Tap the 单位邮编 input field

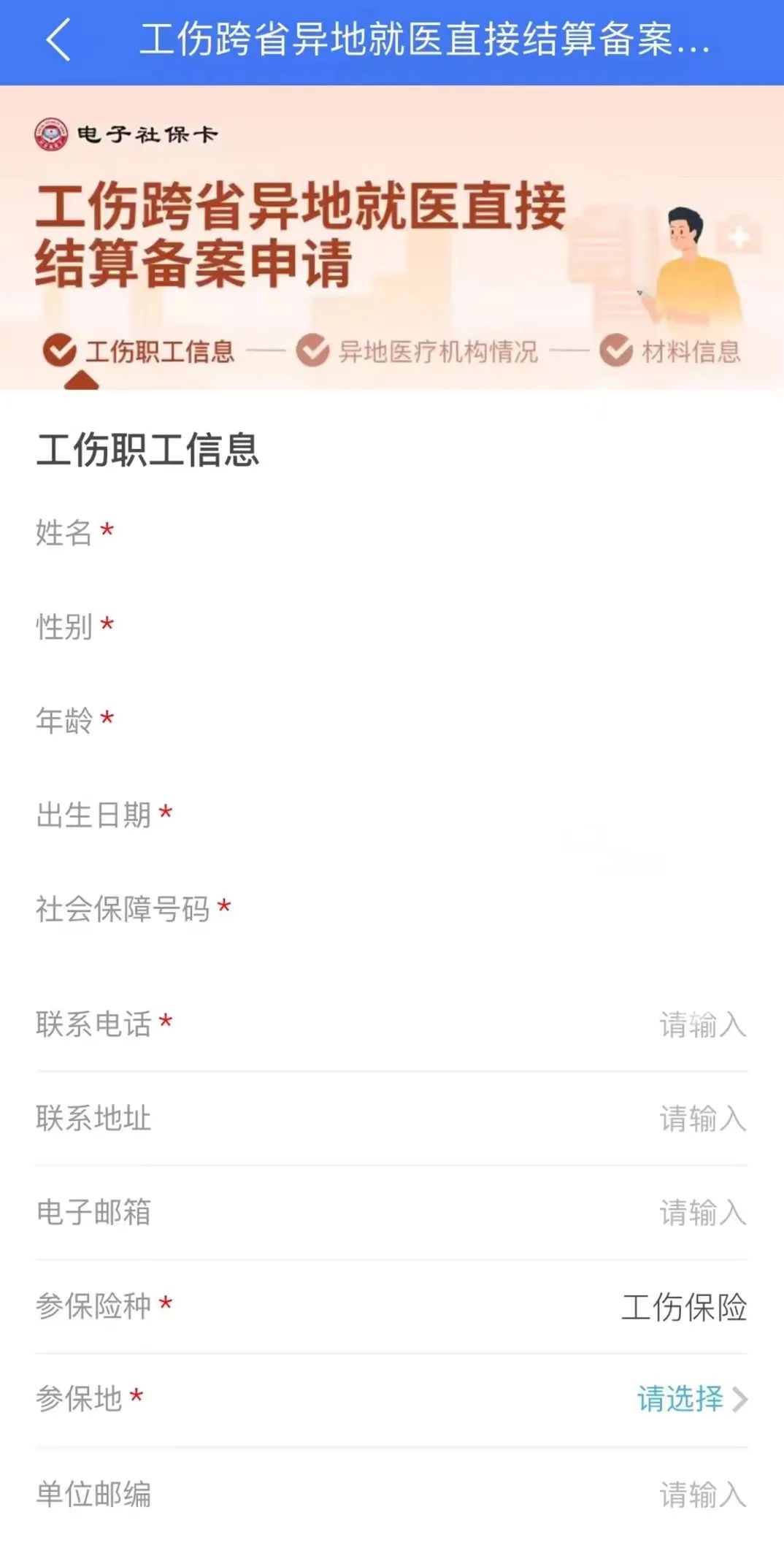coord(701,1494)
